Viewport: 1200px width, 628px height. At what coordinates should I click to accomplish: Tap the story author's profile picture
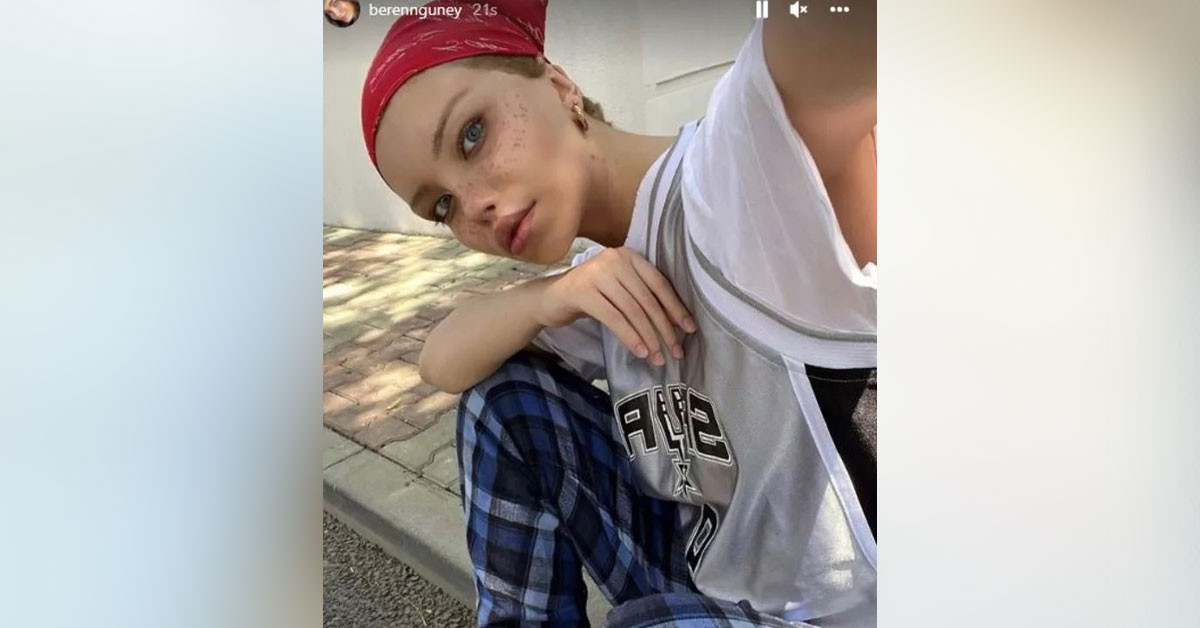(x=341, y=11)
